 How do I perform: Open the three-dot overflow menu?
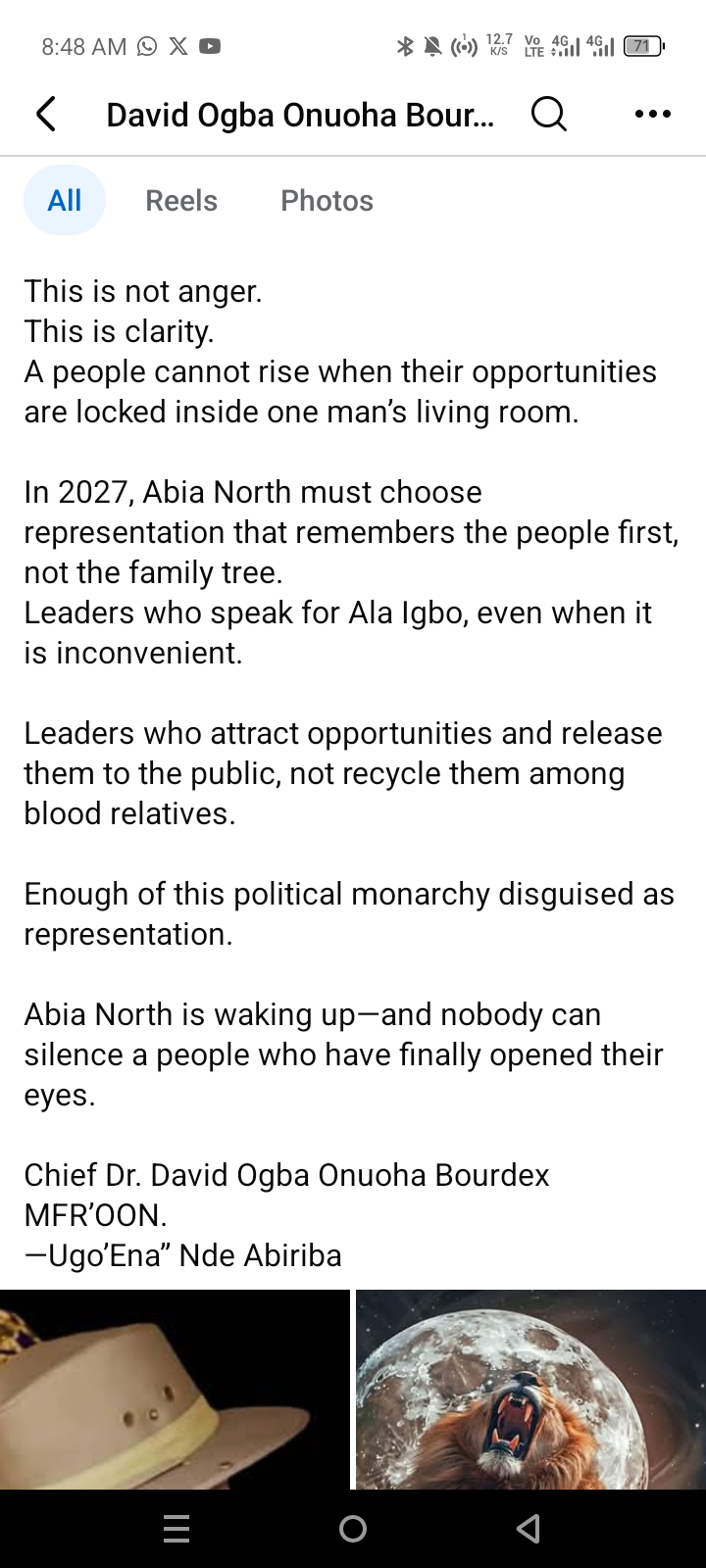[x=653, y=115]
